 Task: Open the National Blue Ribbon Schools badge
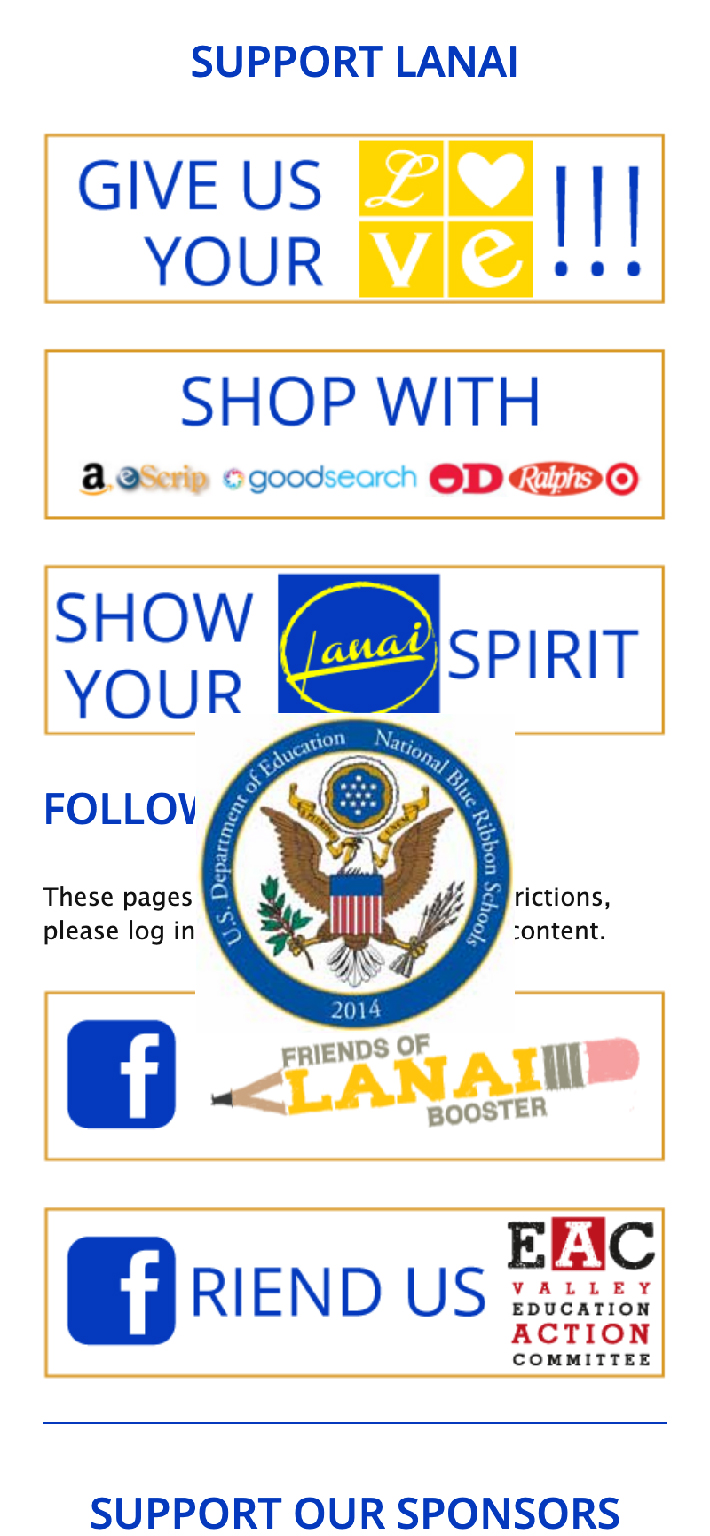[355, 874]
